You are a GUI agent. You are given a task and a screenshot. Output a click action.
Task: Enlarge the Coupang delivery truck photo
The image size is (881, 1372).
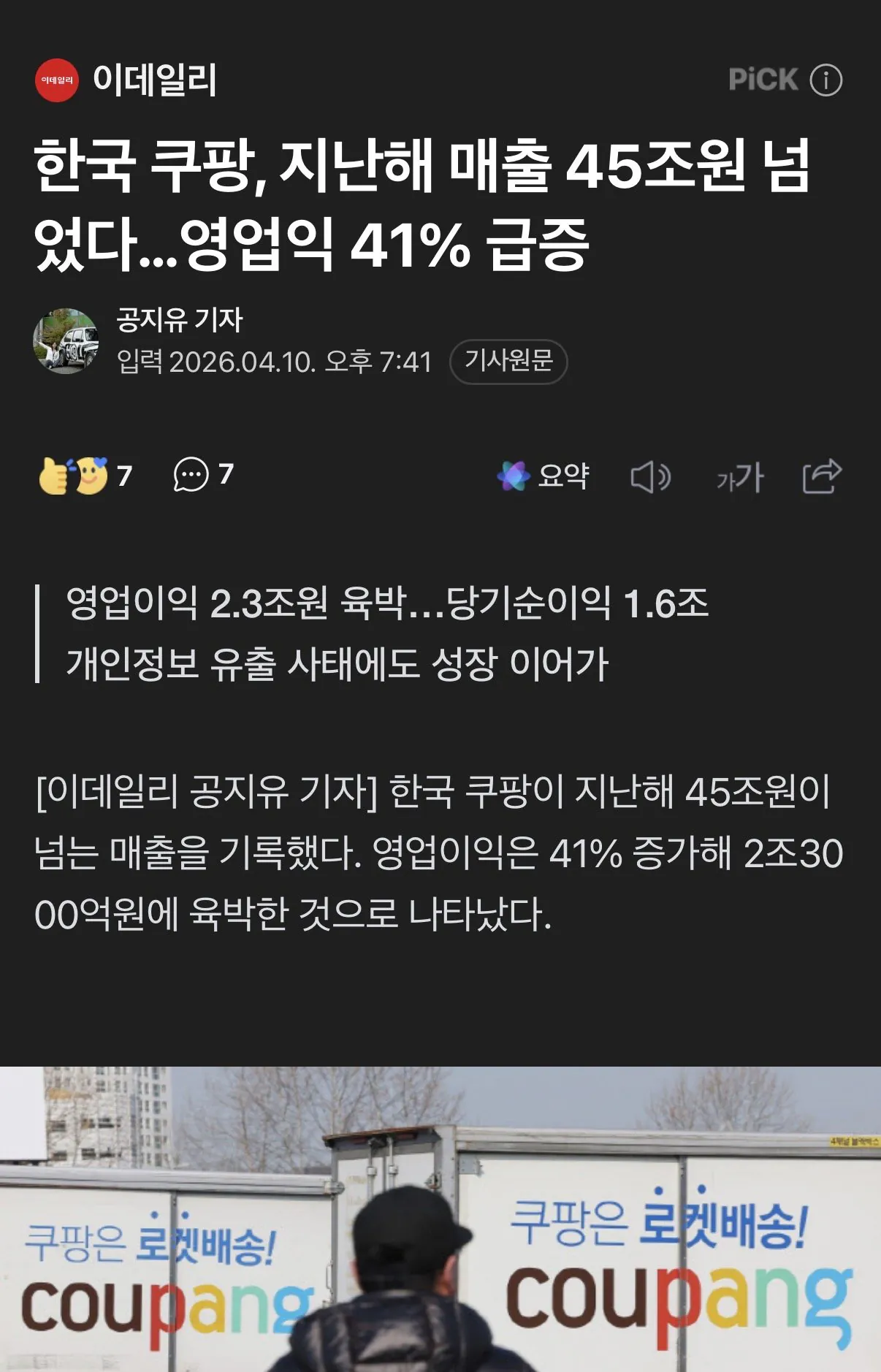(x=440, y=1219)
